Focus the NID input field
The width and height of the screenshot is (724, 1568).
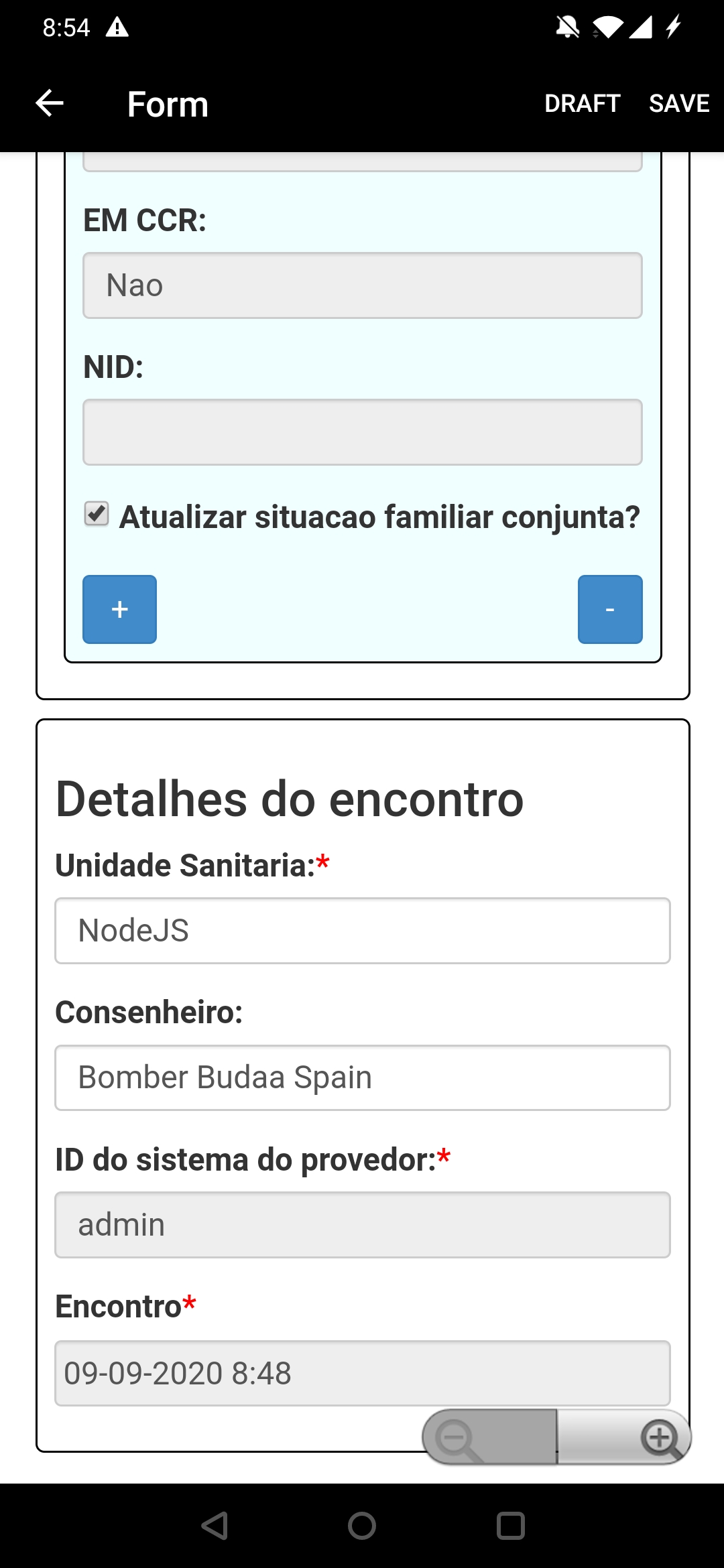(x=363, y=432)
